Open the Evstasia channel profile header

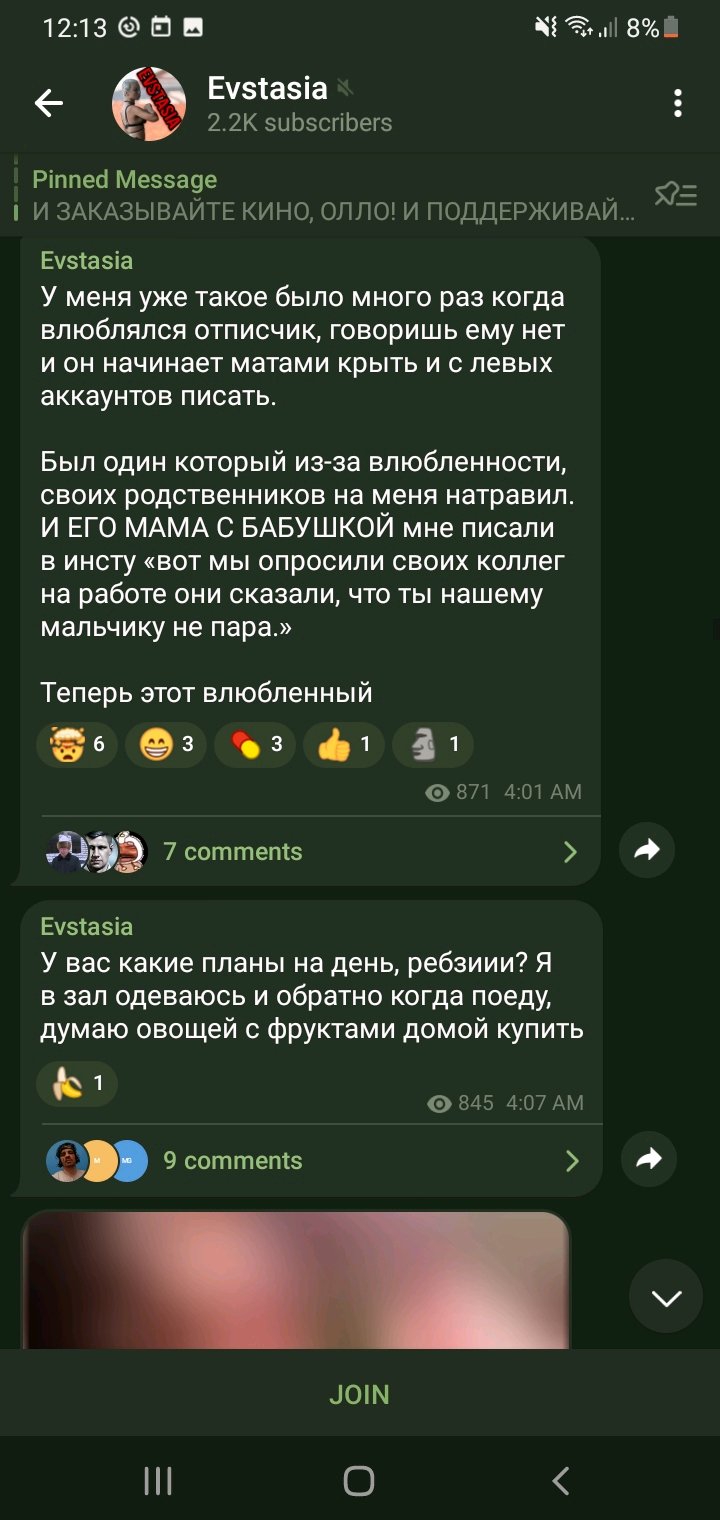300,103
